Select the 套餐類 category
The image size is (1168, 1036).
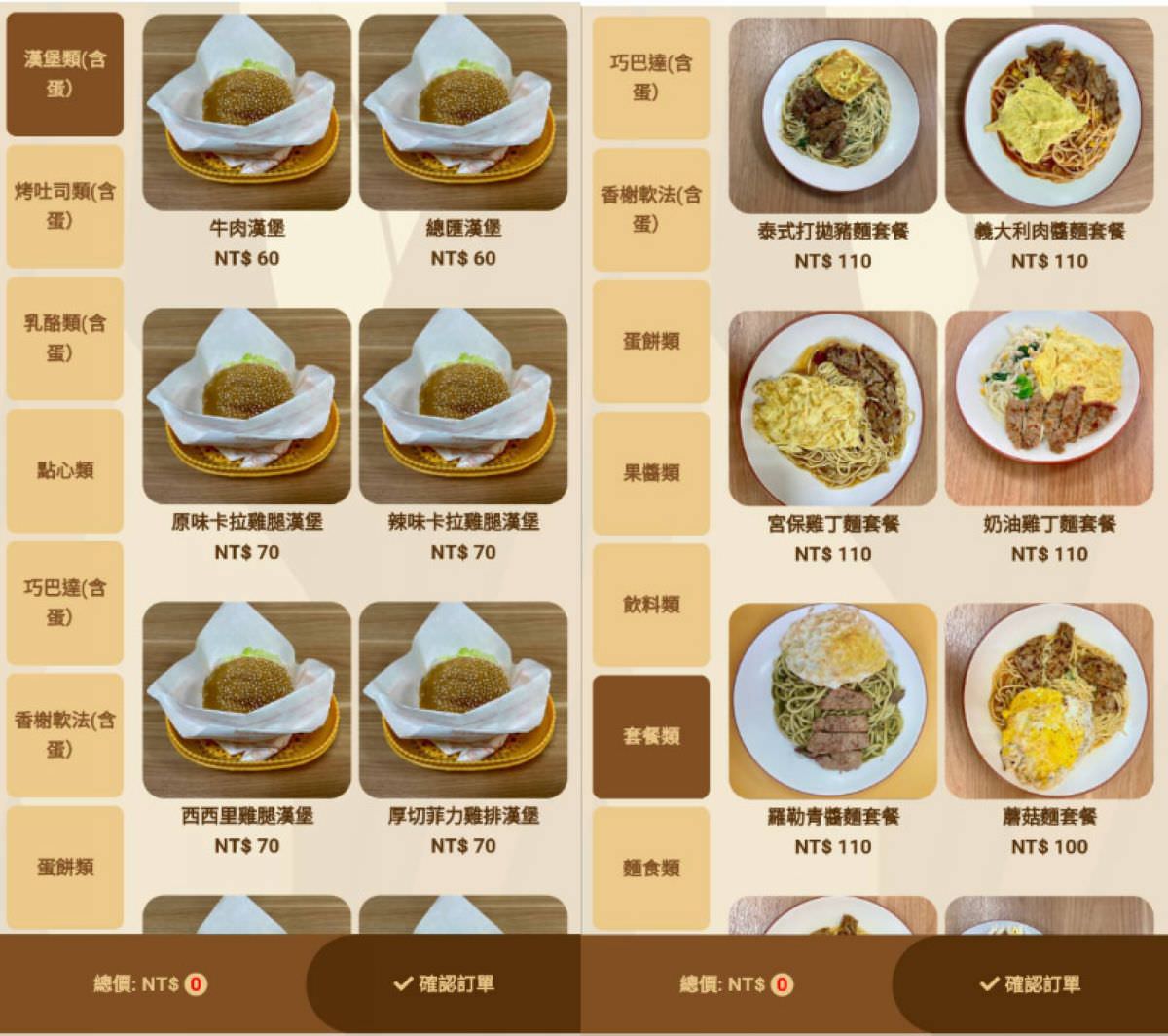651,736
